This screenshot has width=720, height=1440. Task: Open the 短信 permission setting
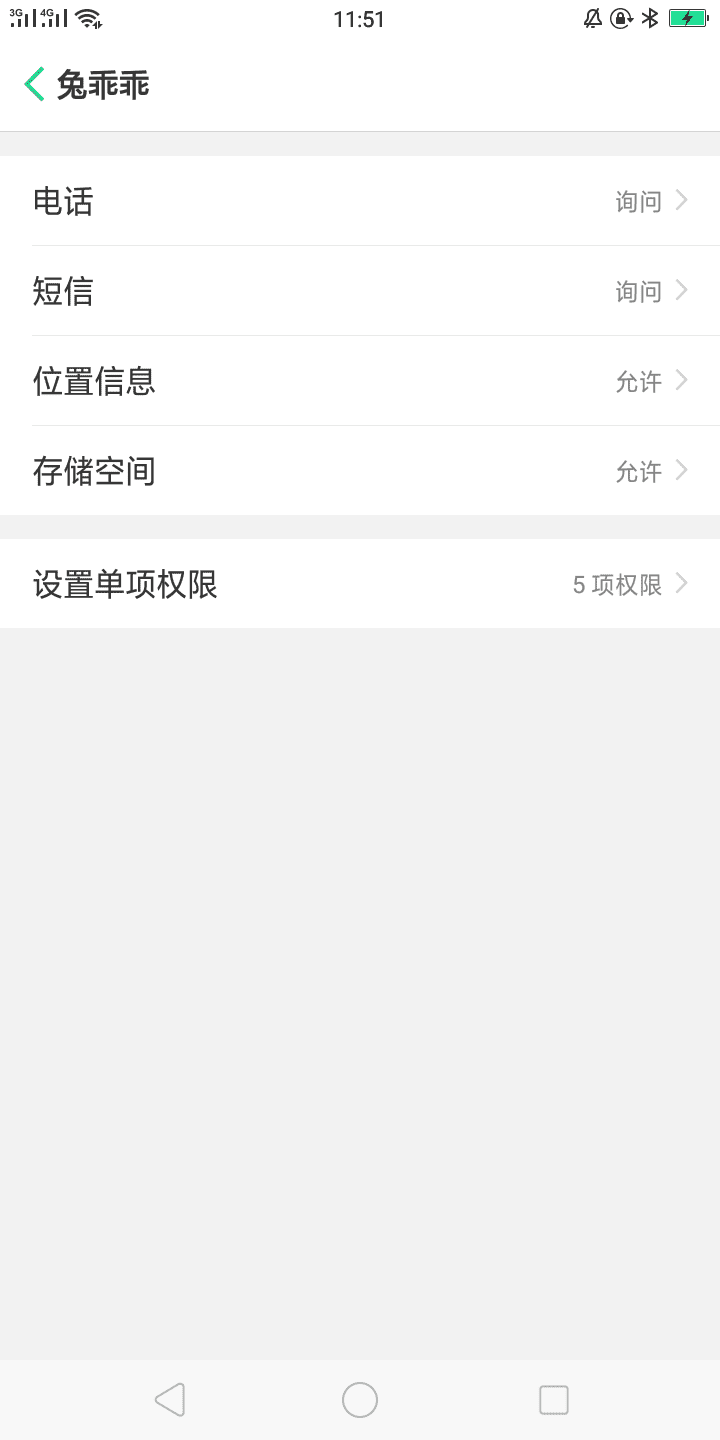[x=360, y=291]
